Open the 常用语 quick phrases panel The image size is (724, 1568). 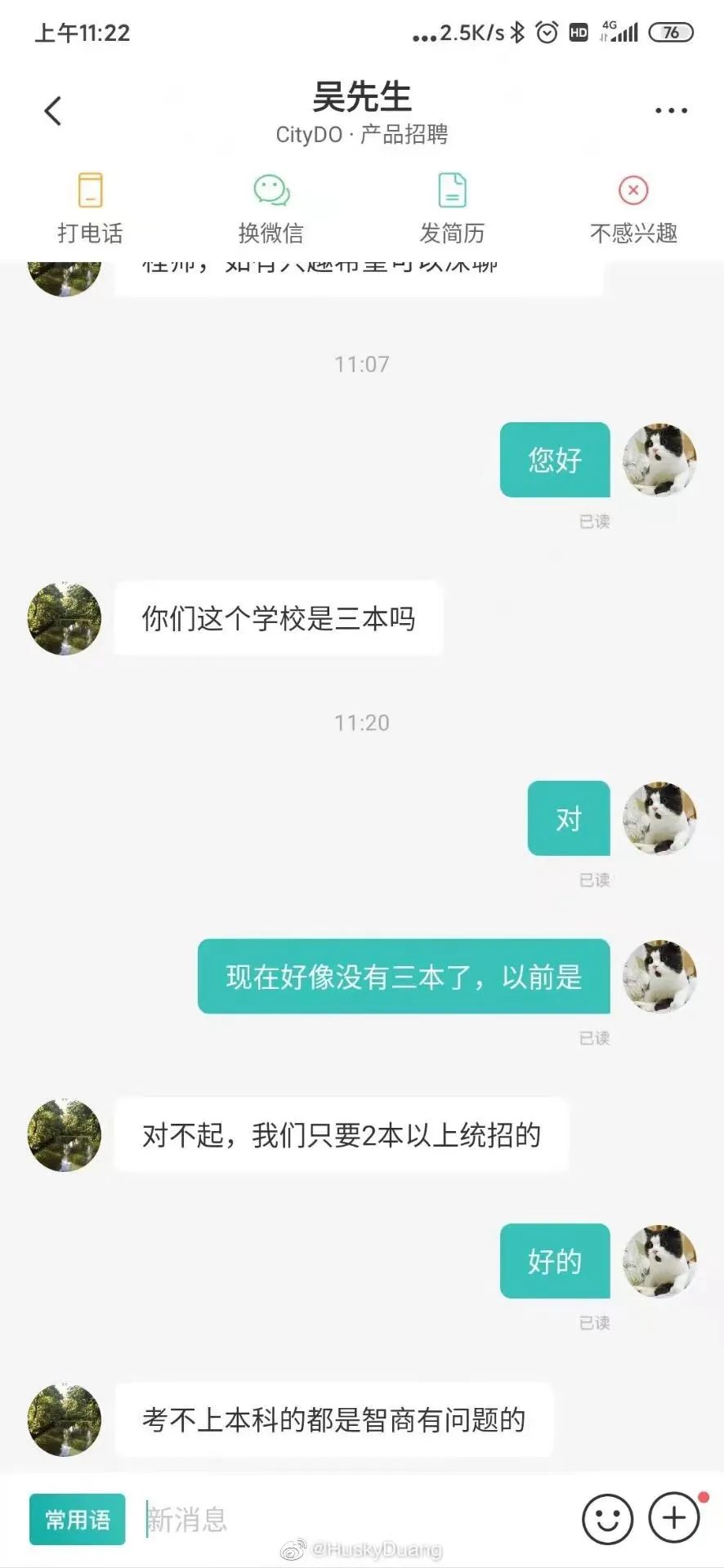coord(77,1519)
